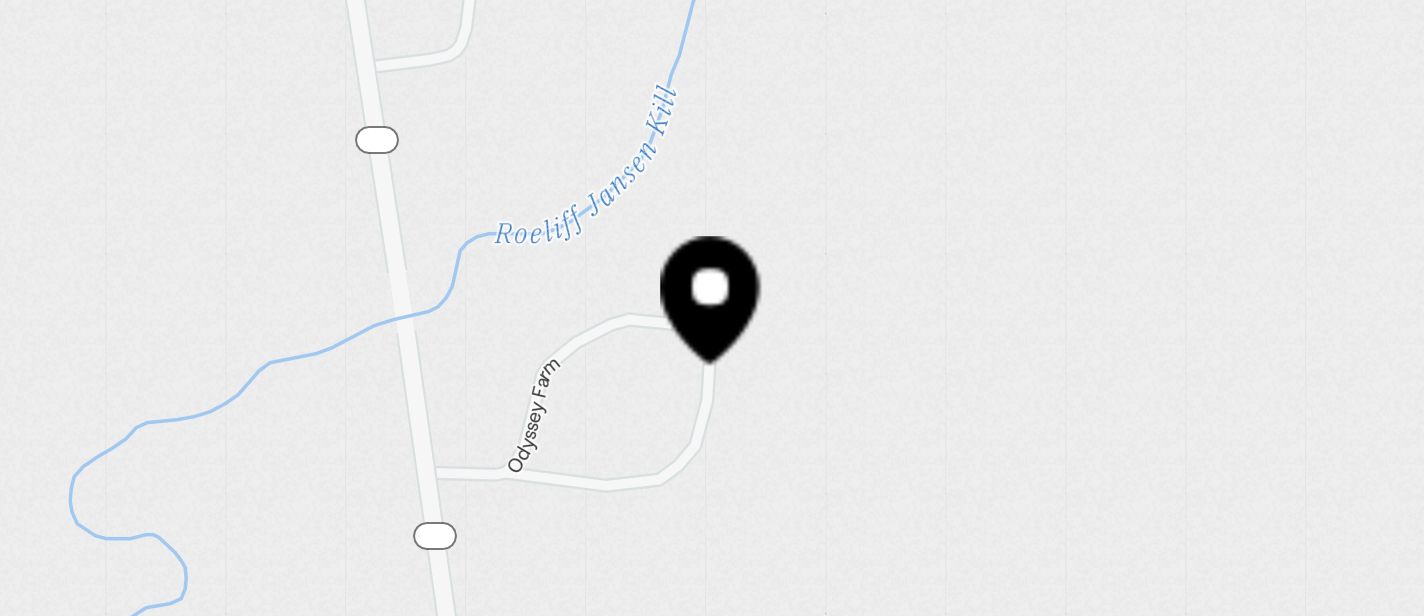Tap the black location pin near Odyssey Farm
The width and height of the screenshot is (1424, 616).
(709, 294)
